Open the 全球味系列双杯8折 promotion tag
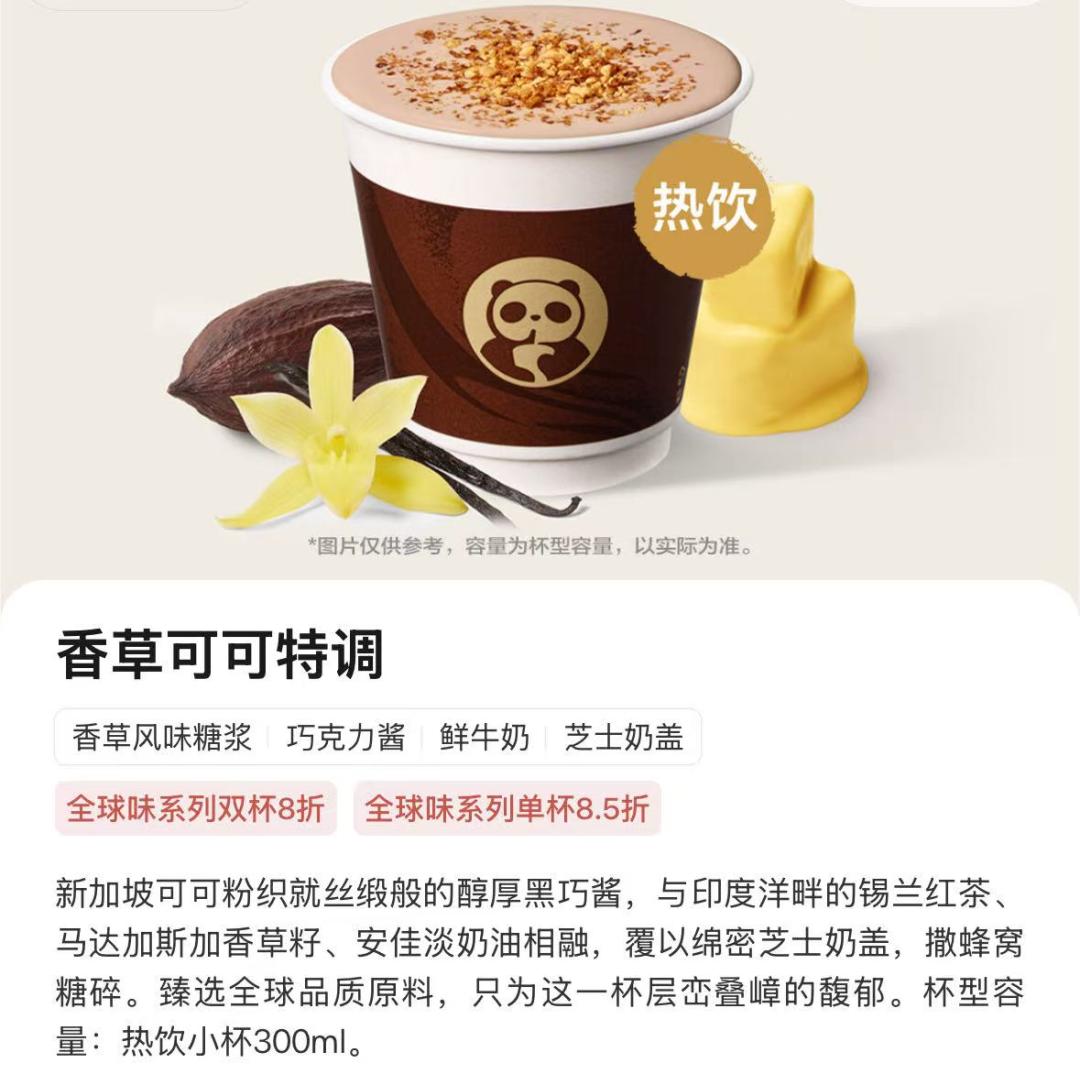1080x1074 pixels. 196,808
